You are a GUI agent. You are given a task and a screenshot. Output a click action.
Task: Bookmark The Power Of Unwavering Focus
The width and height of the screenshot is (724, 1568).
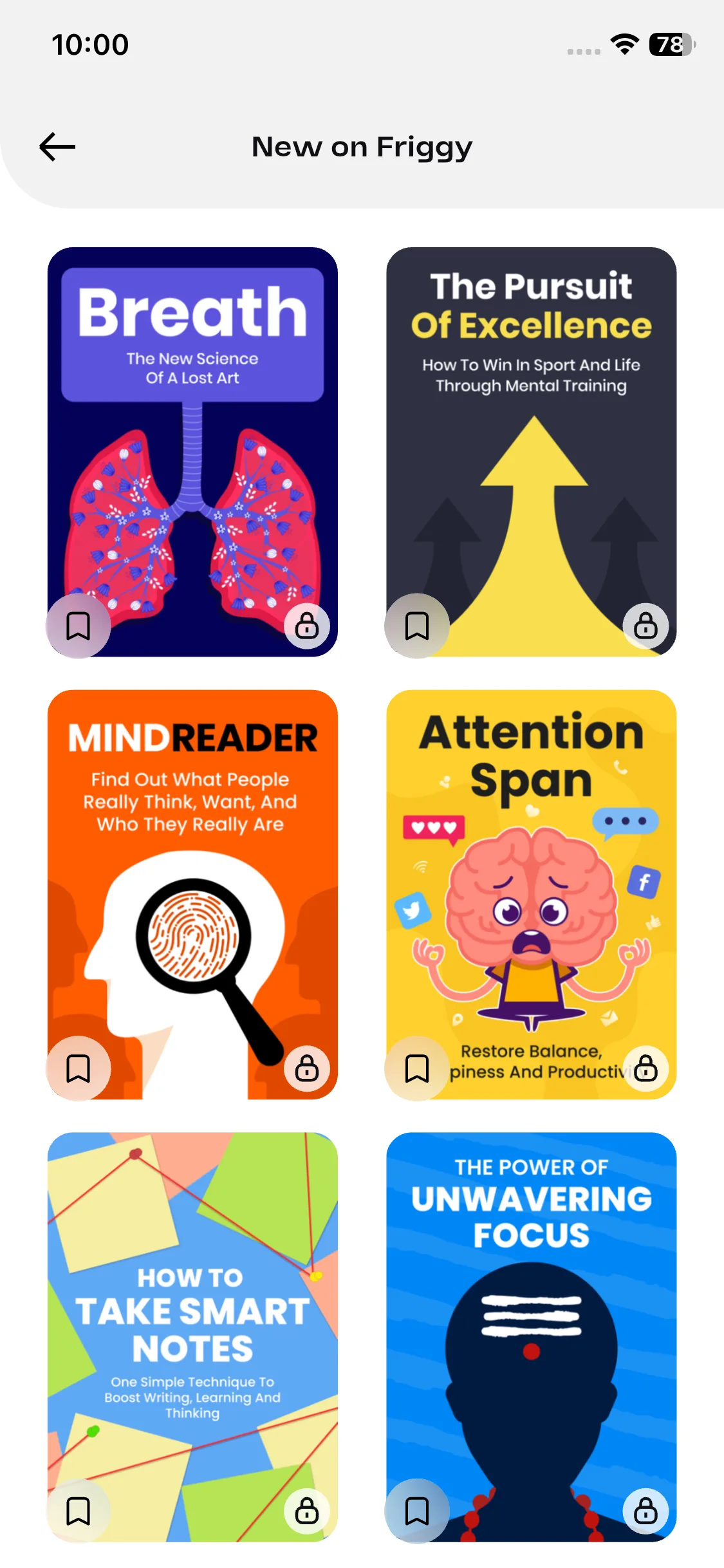(x=417, y=1511)
